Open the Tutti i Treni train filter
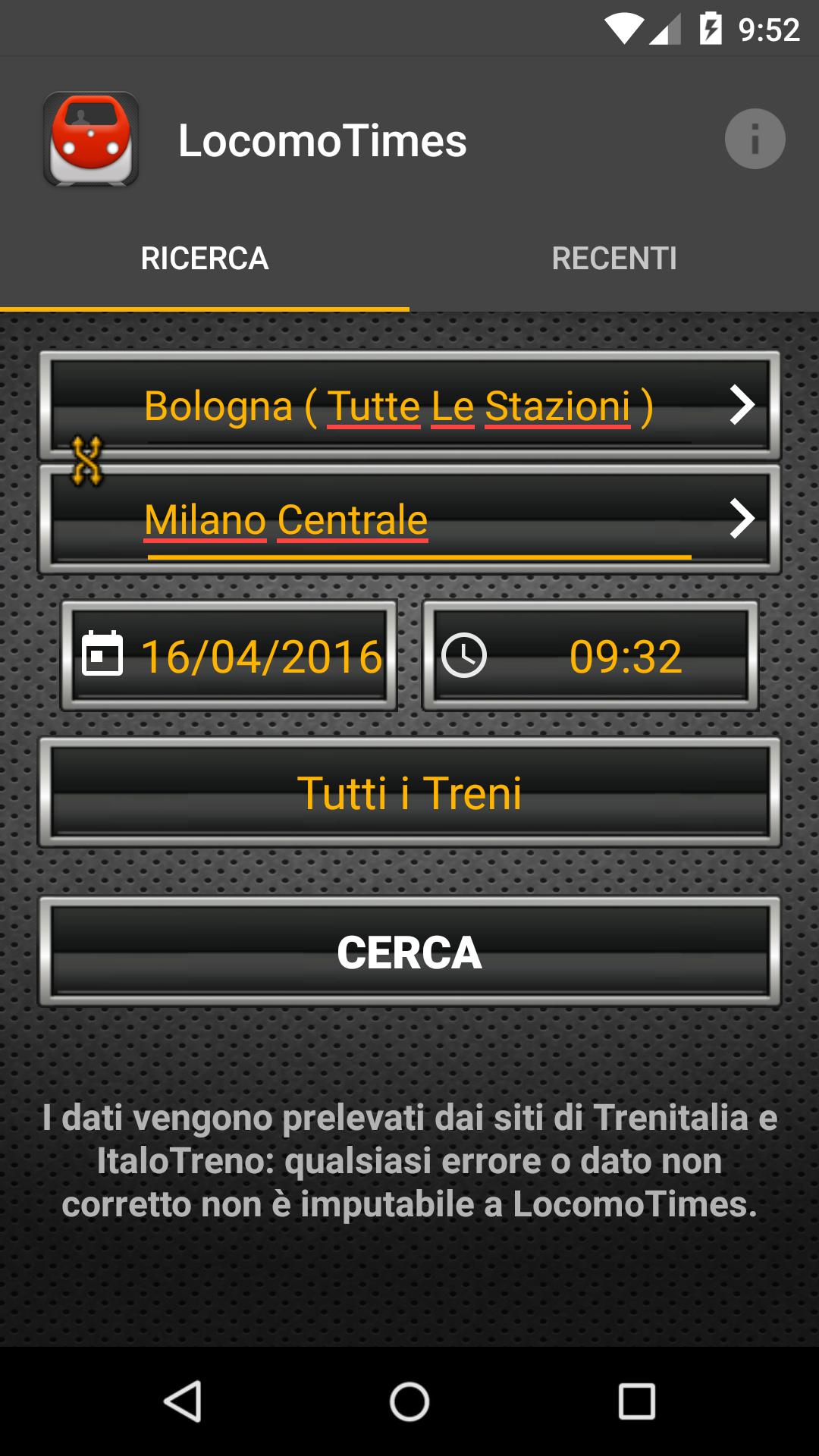The width and height of the screenshot is (819, 1456). pos(409,793)
